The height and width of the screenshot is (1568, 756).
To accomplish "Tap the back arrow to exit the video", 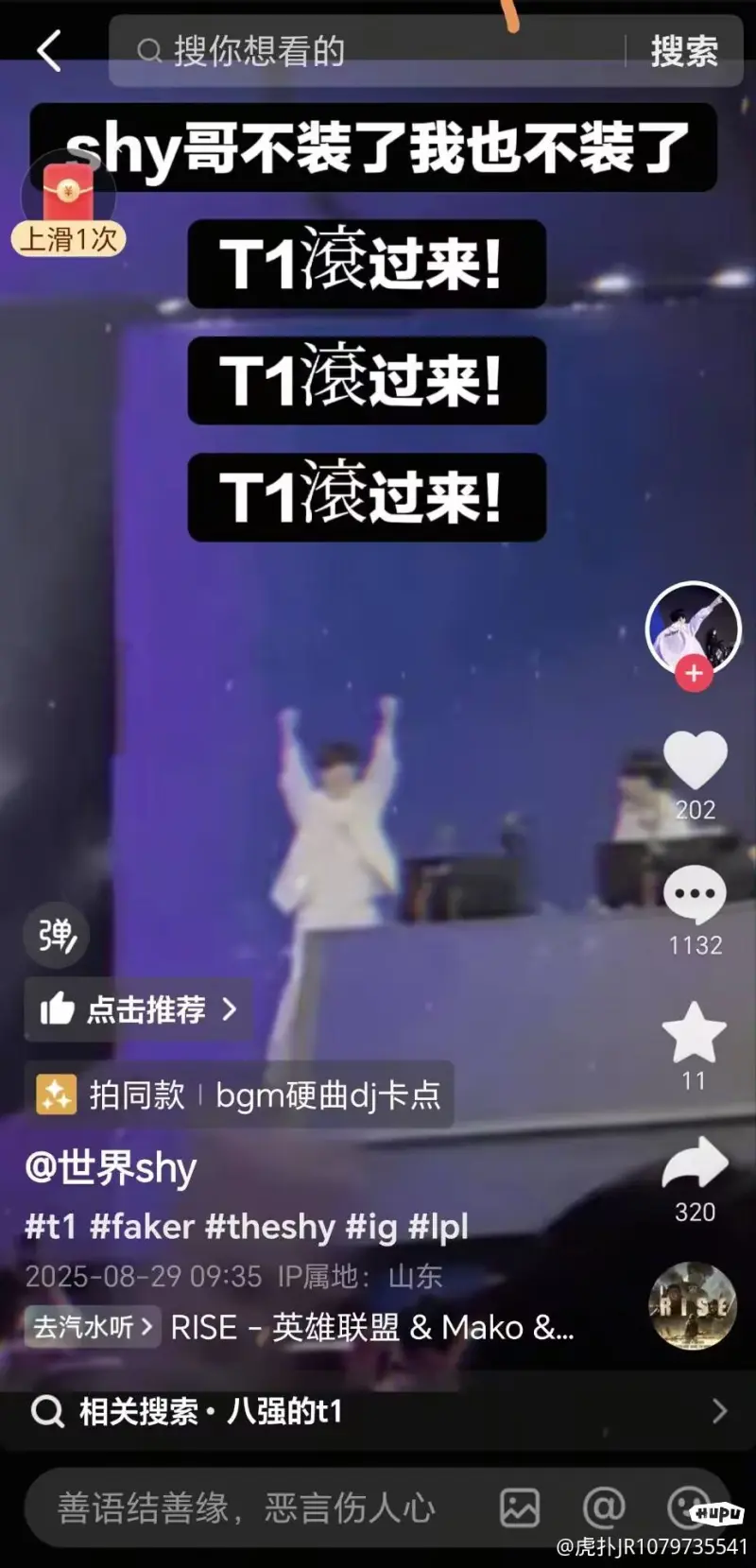I will click(49, 52).
